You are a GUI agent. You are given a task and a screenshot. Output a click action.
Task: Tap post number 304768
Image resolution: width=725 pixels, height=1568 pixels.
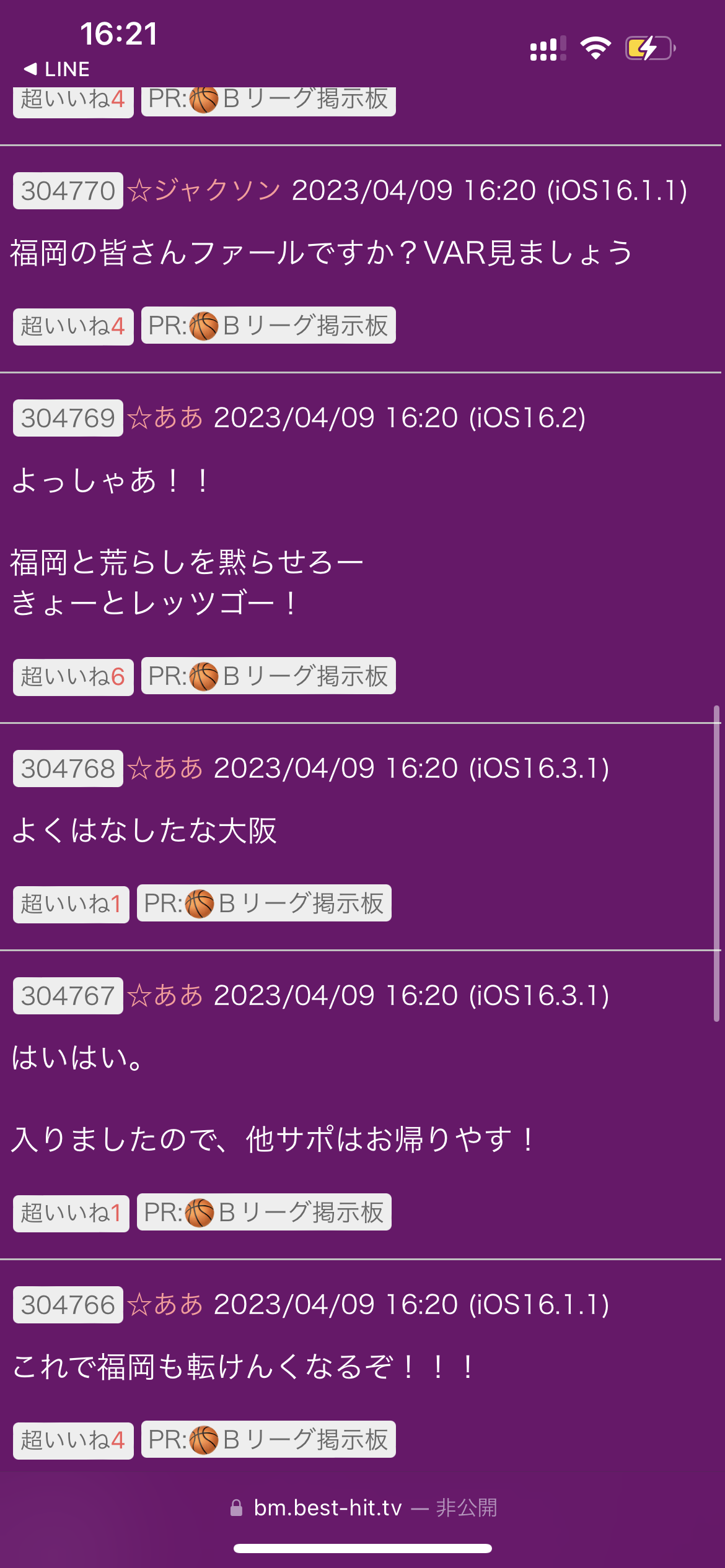(68, 769)
